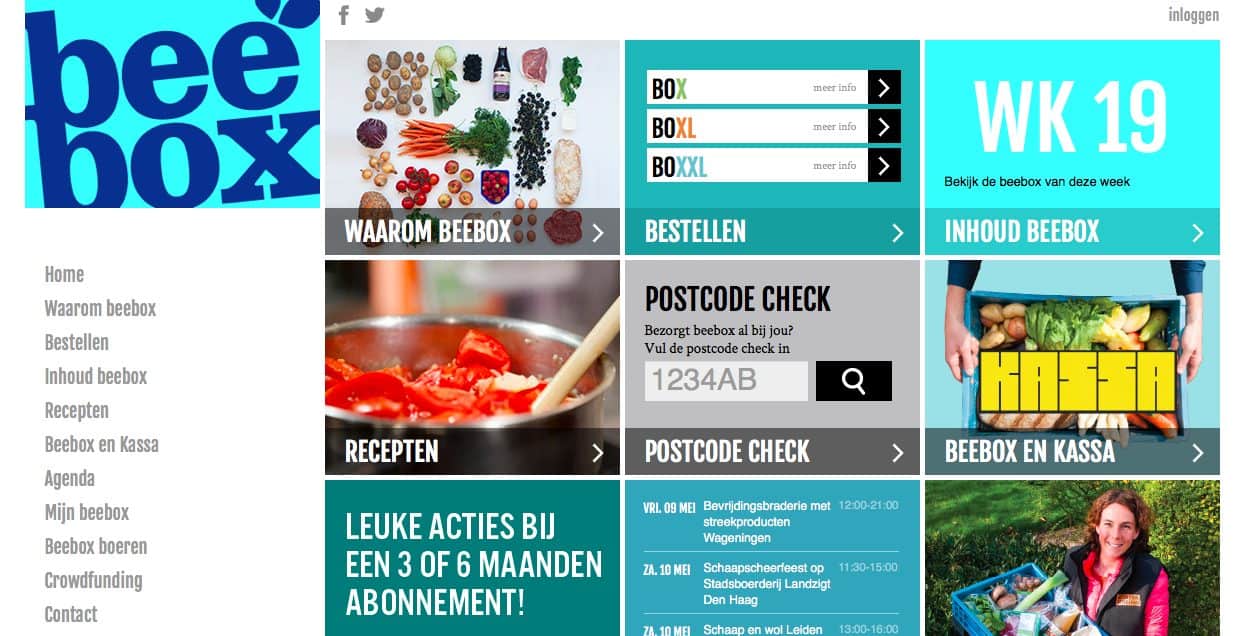1252x636 pixels.
Task: Tap the inloggen link
Action: coord(1193,15)
